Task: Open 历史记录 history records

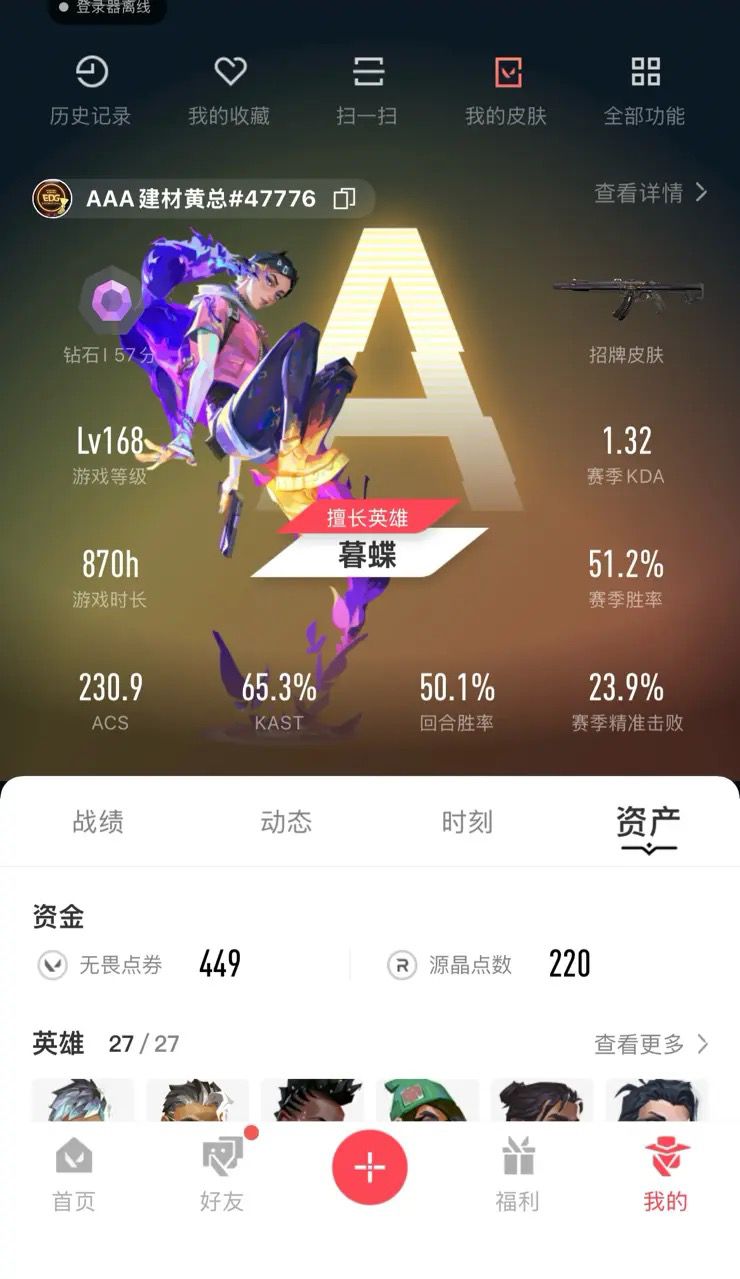Action: [90, 90]
